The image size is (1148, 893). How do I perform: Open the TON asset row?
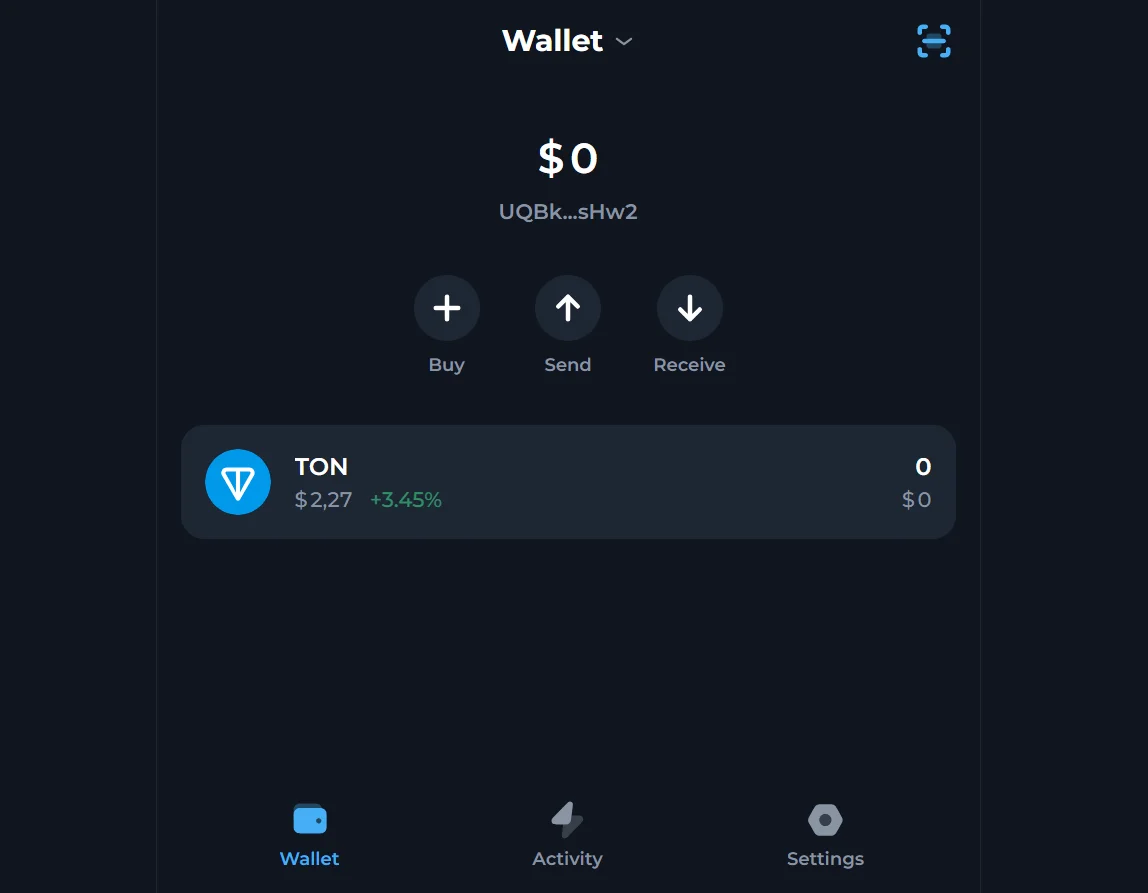(567, 482)
